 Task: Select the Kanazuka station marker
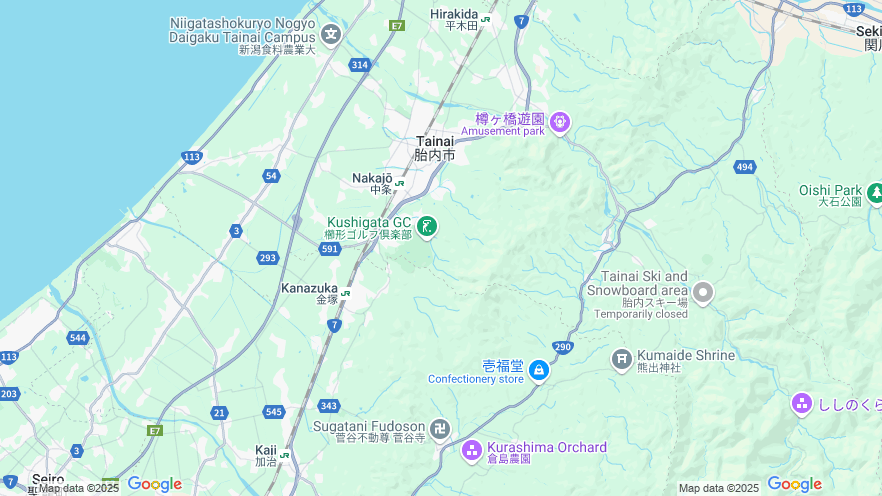346,293
